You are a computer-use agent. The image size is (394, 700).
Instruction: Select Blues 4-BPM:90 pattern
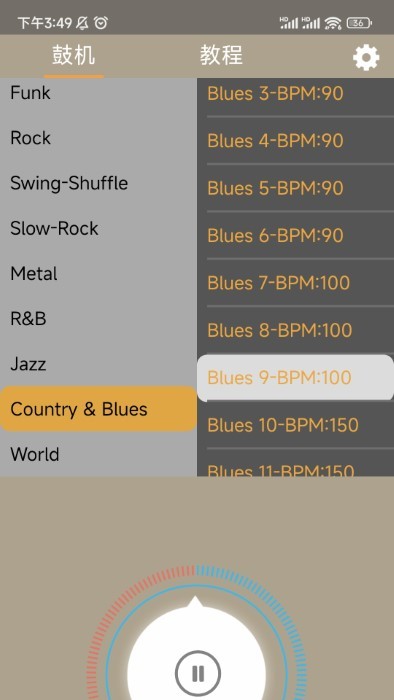pos(295,141)
